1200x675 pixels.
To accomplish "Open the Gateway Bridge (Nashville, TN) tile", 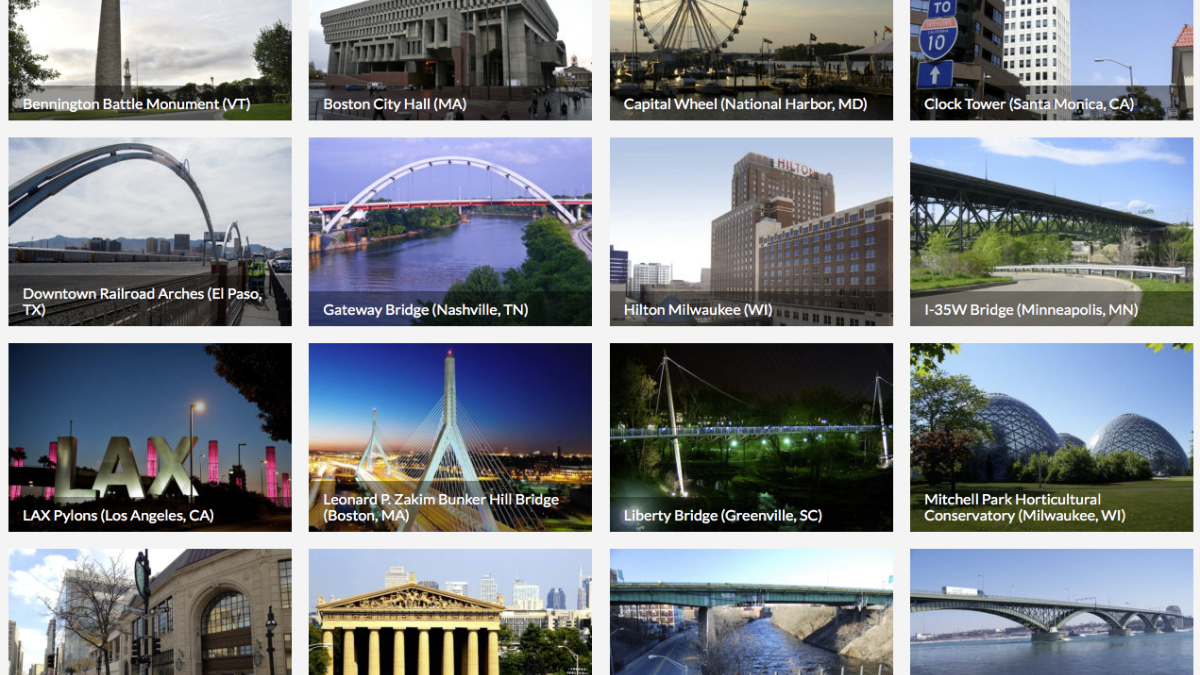I will click(x=450, y=232).
